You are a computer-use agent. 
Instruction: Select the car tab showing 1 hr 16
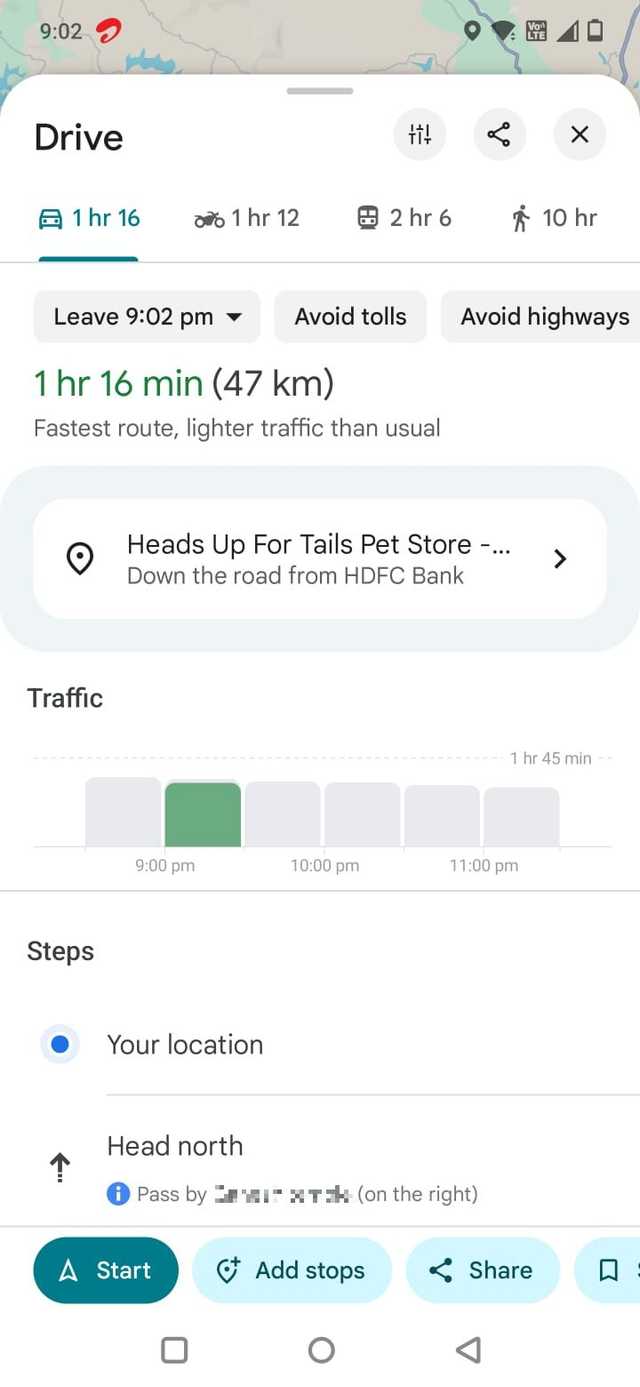click(x=89, y=218)
